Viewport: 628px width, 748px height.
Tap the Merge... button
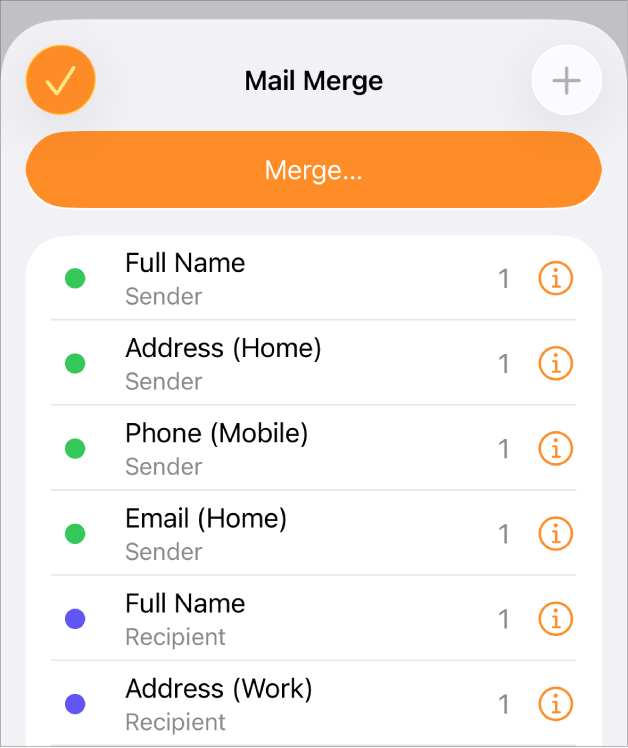tap(313, 170)
